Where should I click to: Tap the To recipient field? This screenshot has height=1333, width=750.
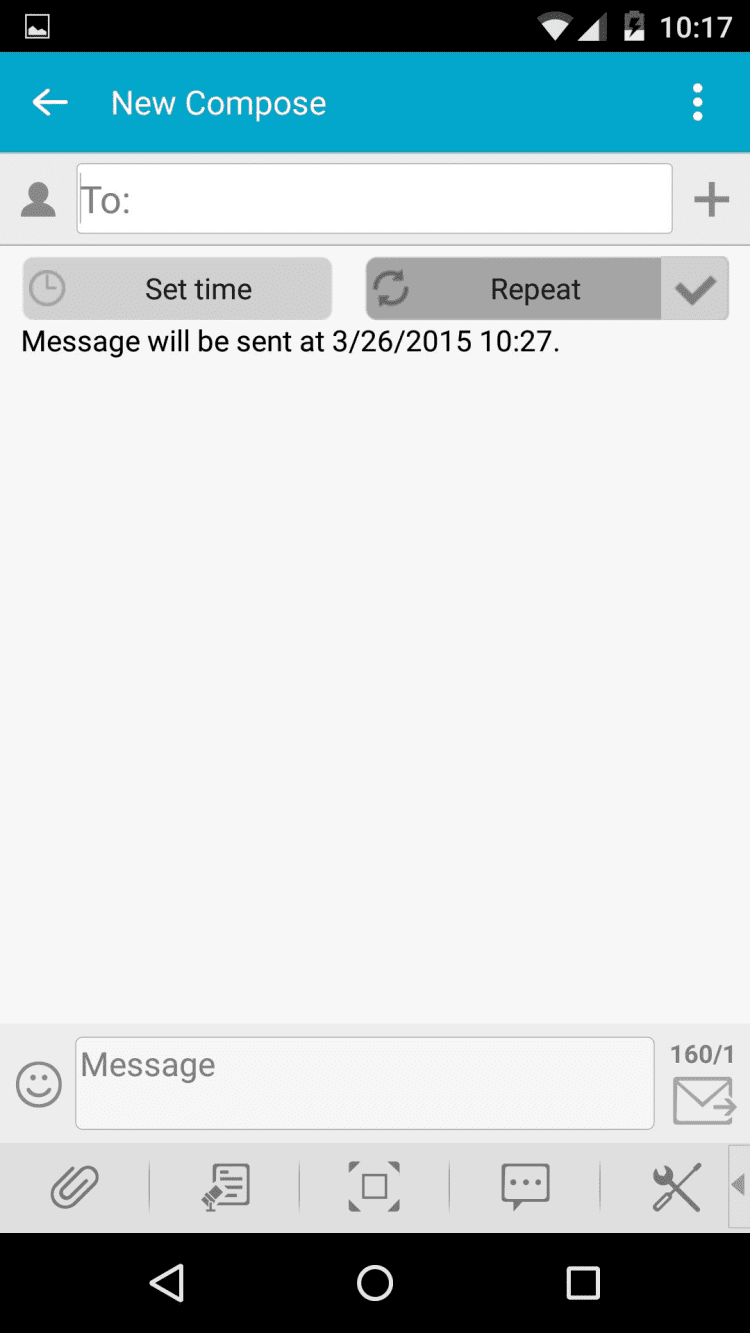[374, 199]
